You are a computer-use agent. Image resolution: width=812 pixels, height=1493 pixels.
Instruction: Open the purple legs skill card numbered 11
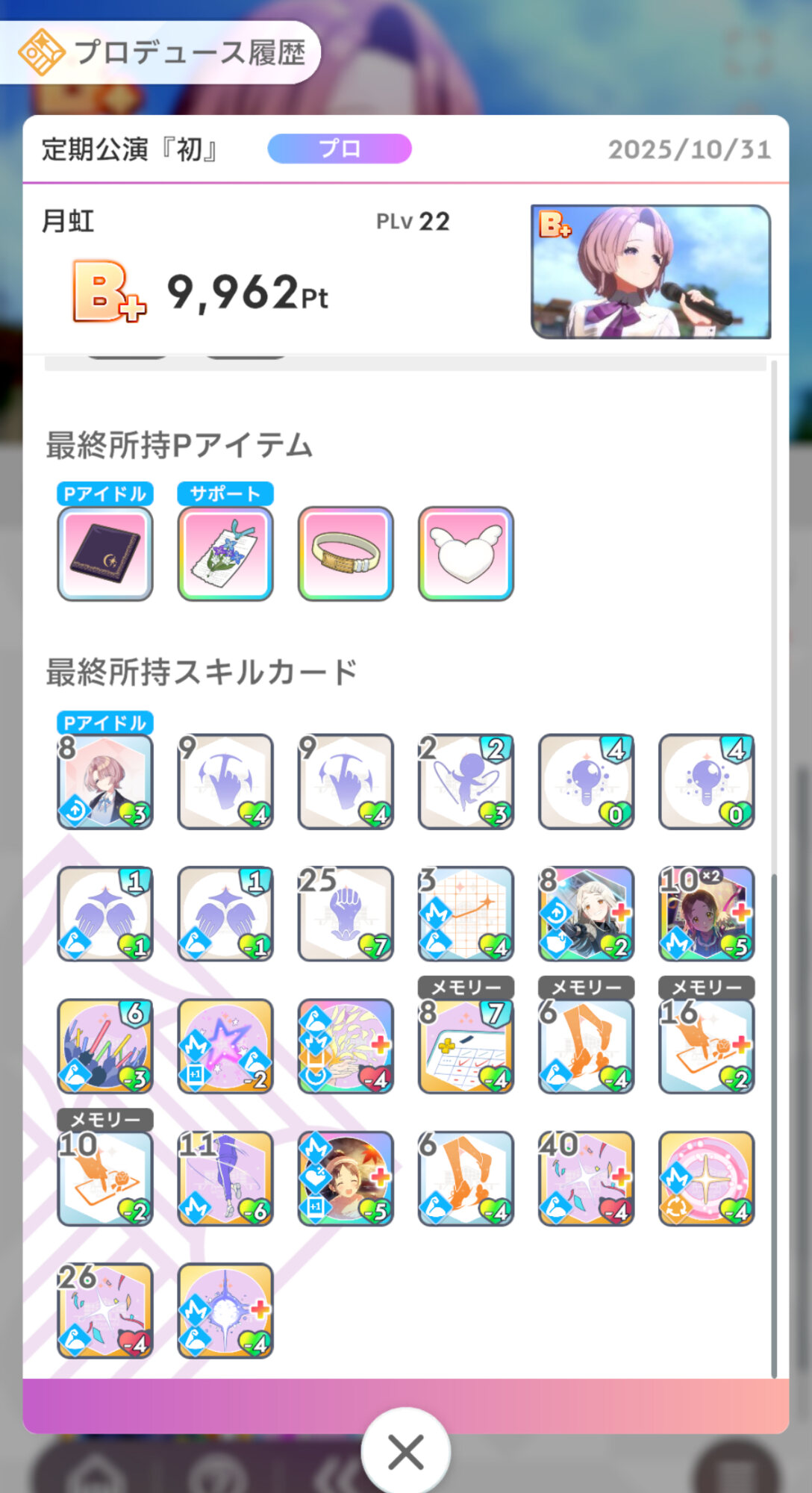click(225, 1178)
